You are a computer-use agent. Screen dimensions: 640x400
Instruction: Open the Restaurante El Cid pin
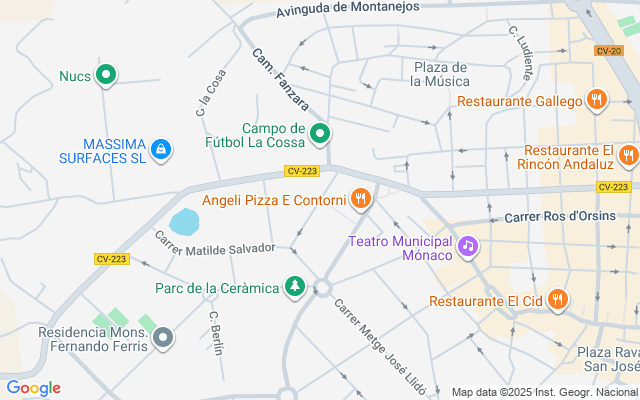click(x=557, y=299)
